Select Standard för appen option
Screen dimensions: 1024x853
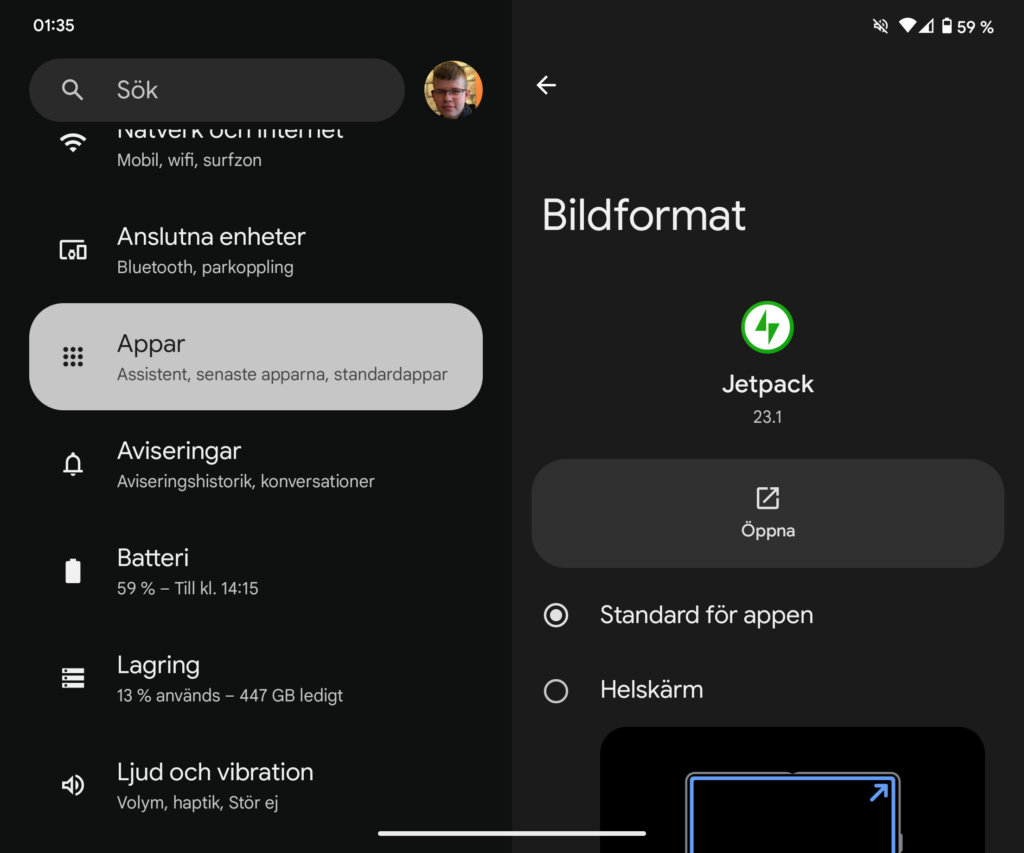coord(767,615)
